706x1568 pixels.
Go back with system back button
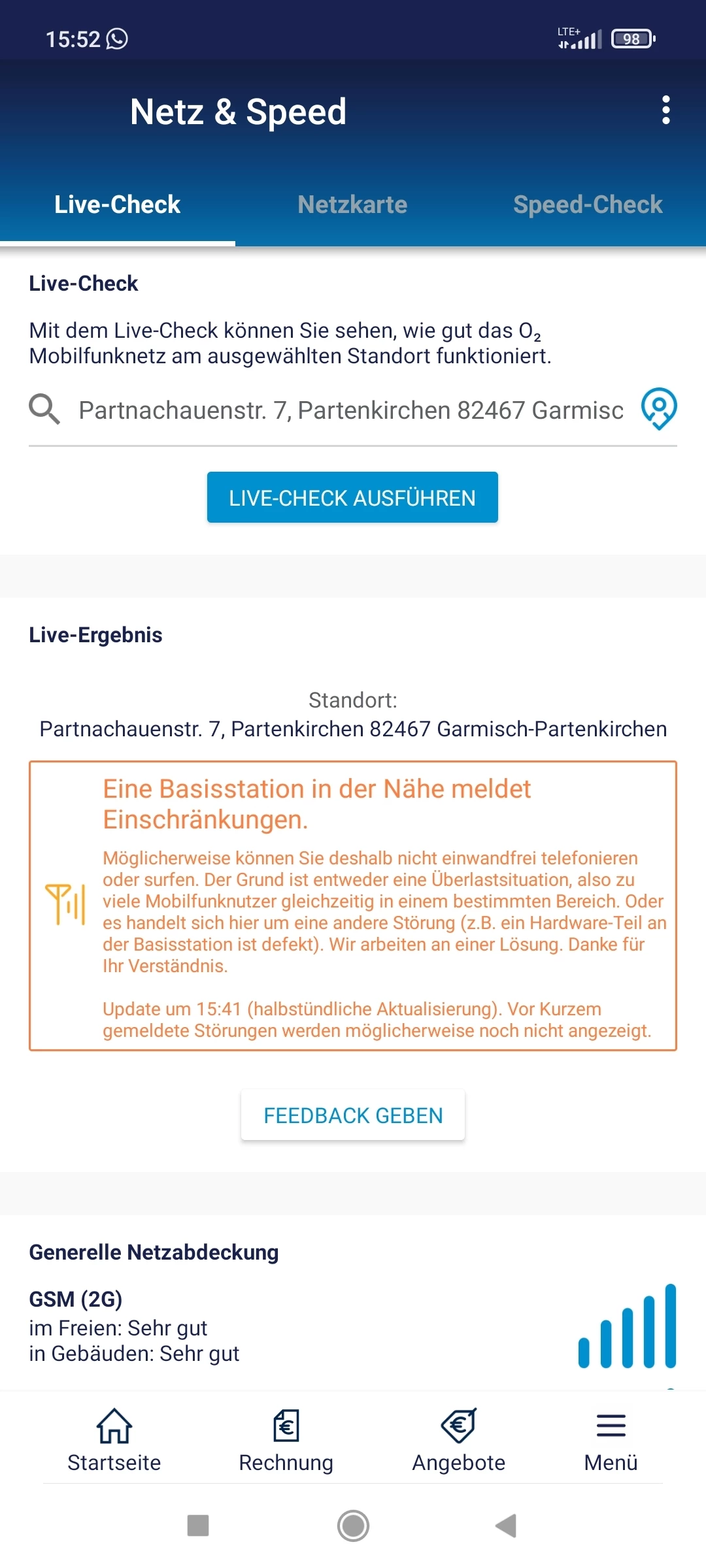[x=506, y=1526]
